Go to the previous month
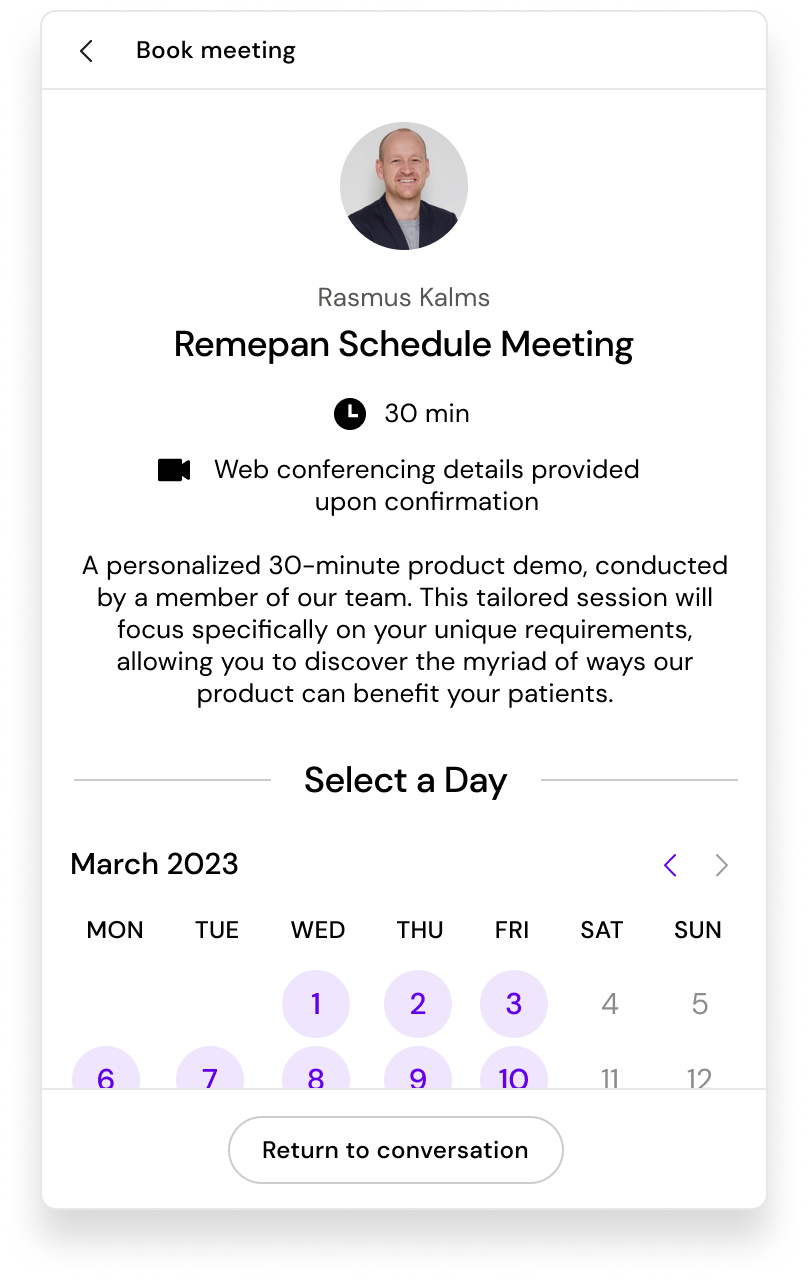 click(670, 865)
